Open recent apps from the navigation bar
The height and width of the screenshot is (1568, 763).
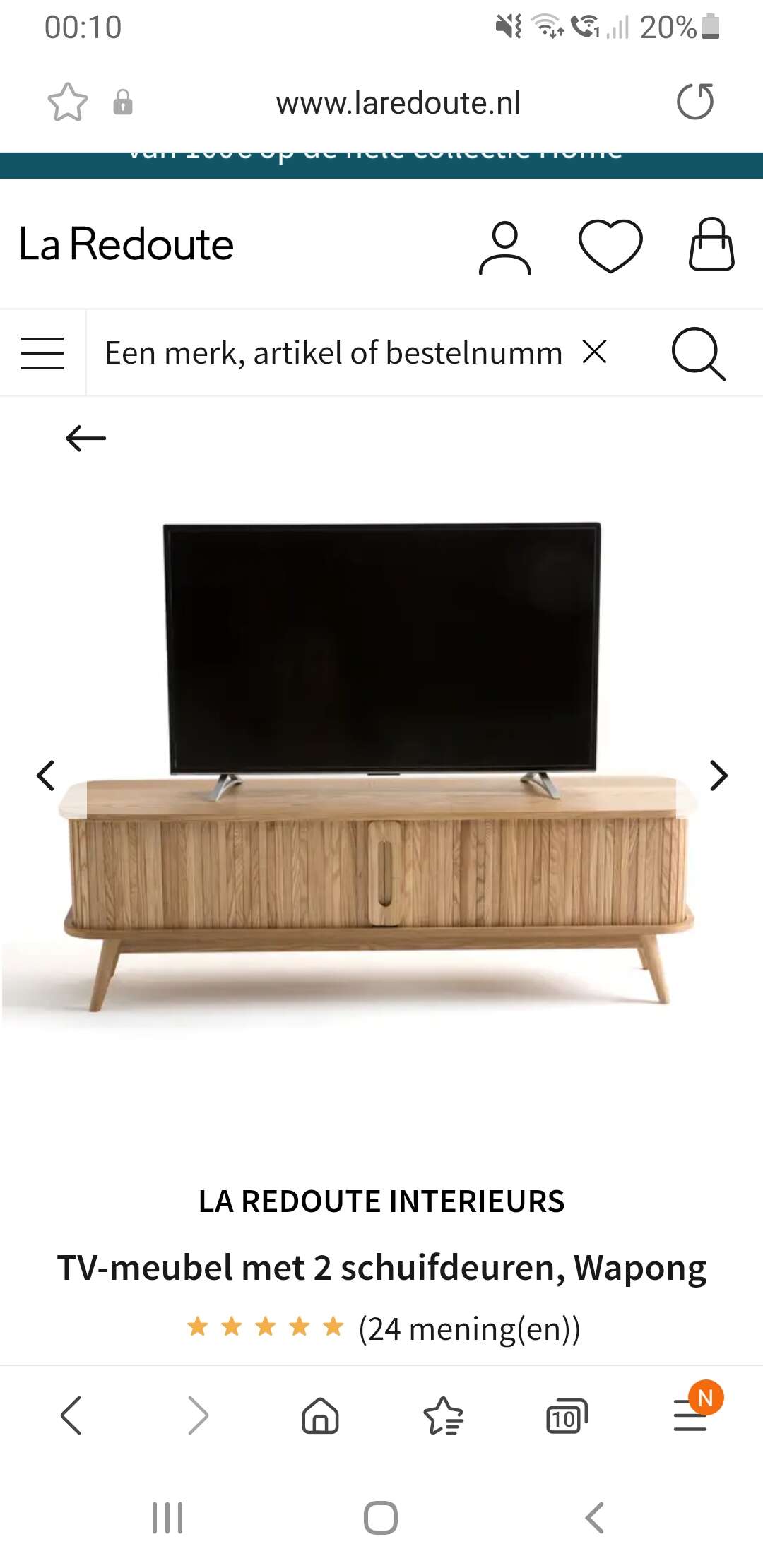(x=167, y=1518)
